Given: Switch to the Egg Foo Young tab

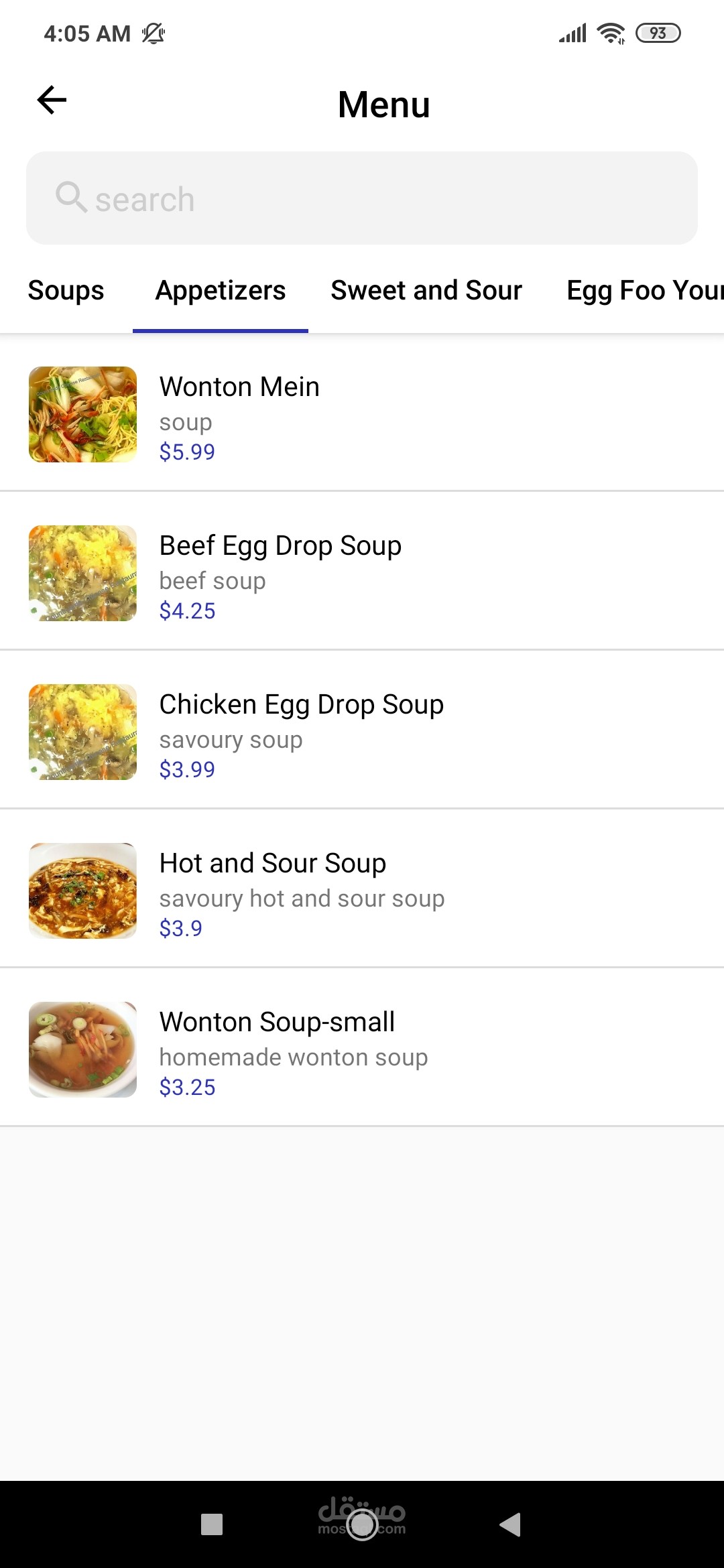Looking at the screenshot, I should [x=644, y=291].
